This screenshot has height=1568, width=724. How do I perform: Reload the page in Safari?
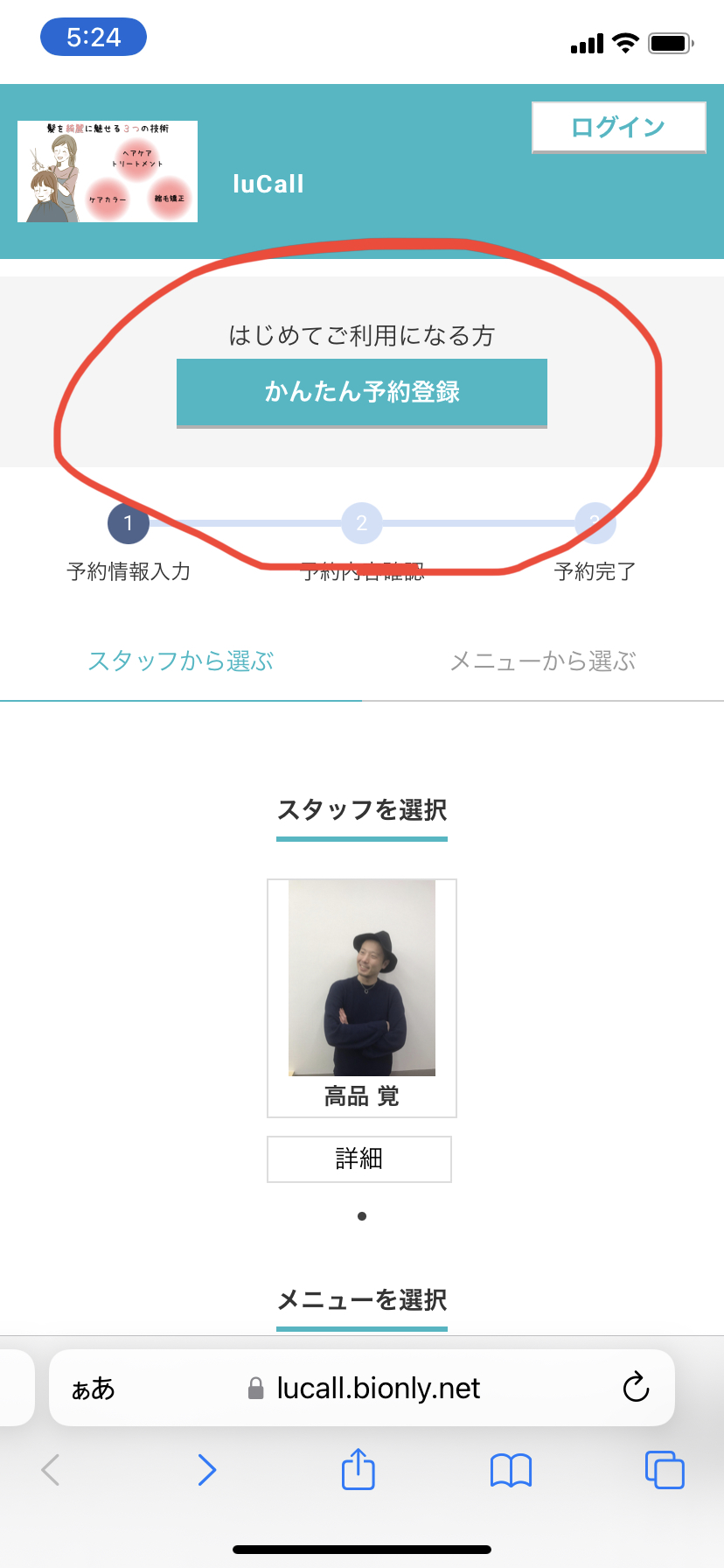636,1388
